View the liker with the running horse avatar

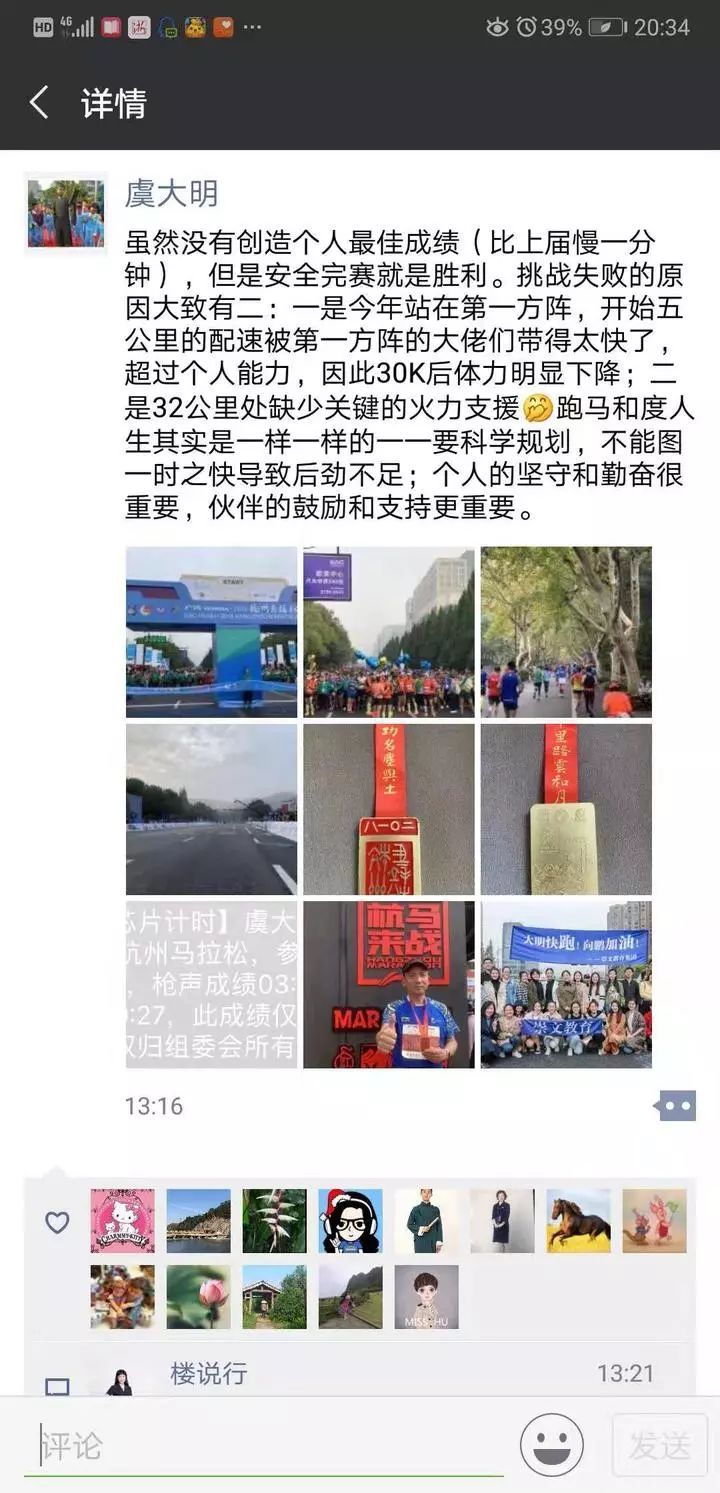point(578,1220)
